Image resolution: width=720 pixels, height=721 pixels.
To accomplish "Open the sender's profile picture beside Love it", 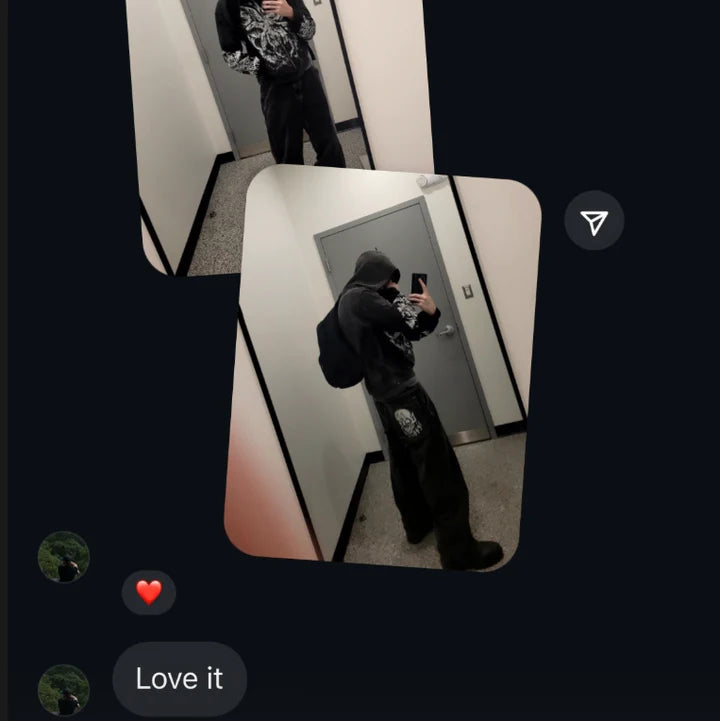I will point(63,690).
